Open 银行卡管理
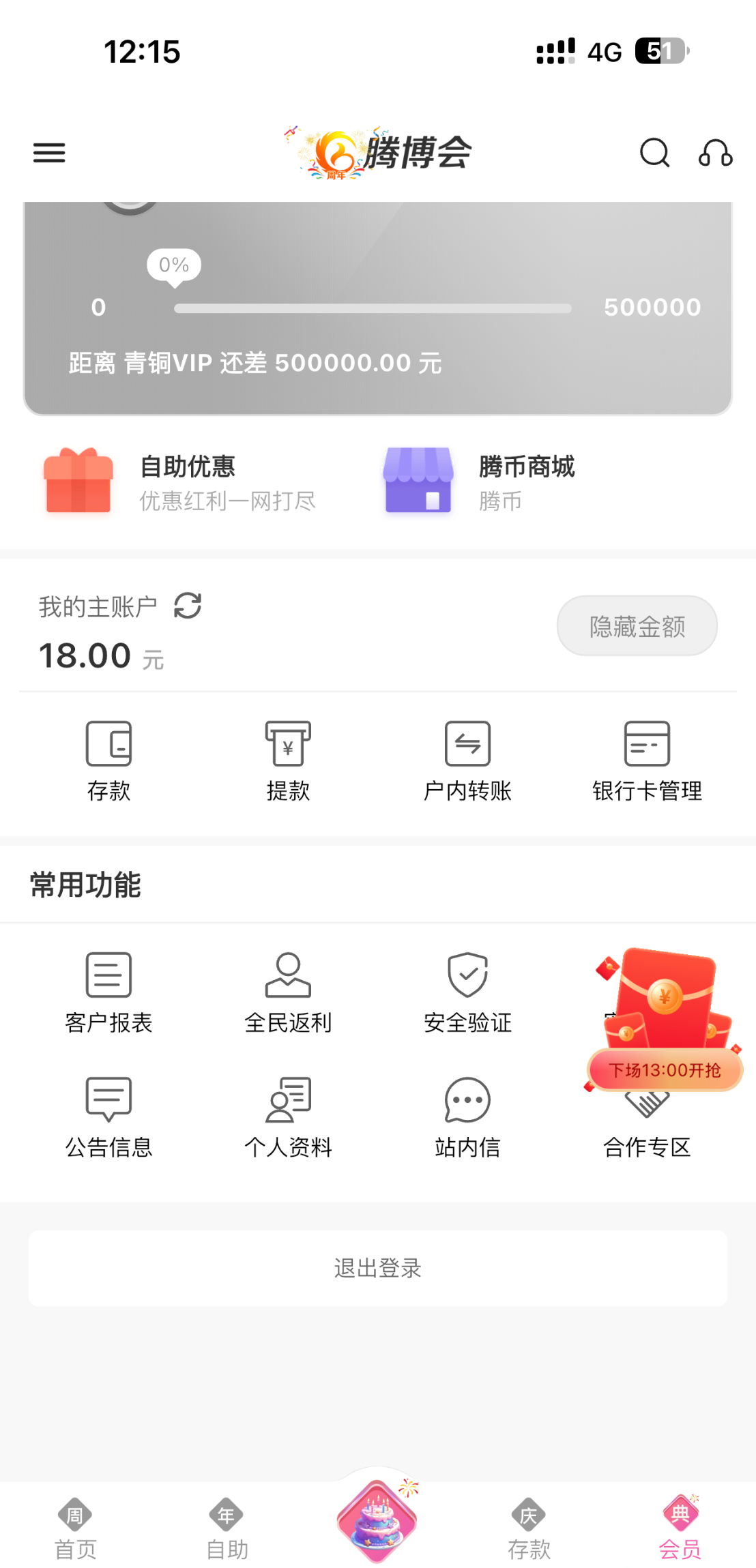The image size is (756, 1568). 647,760
